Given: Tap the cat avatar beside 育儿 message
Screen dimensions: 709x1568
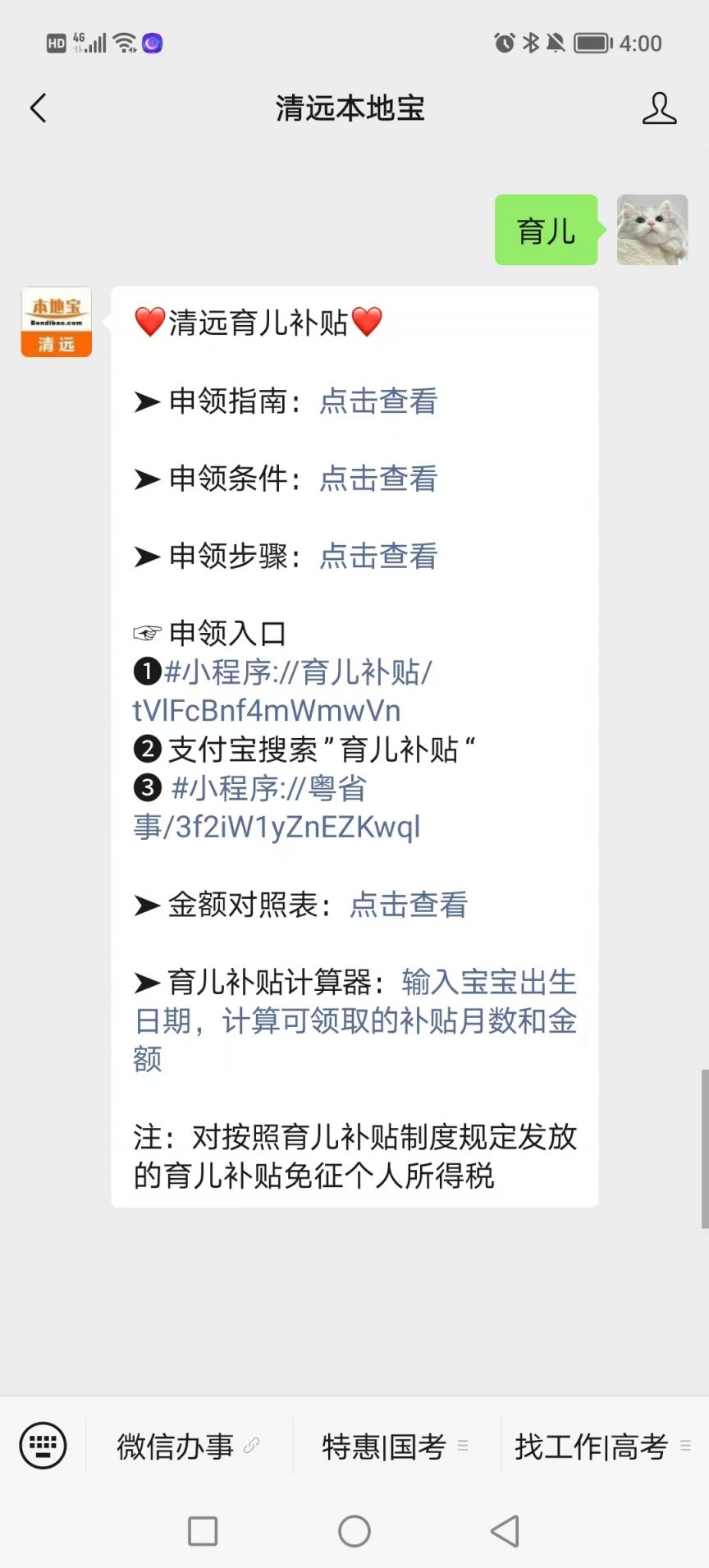Looking at the screenshot, I should [652, 230].
